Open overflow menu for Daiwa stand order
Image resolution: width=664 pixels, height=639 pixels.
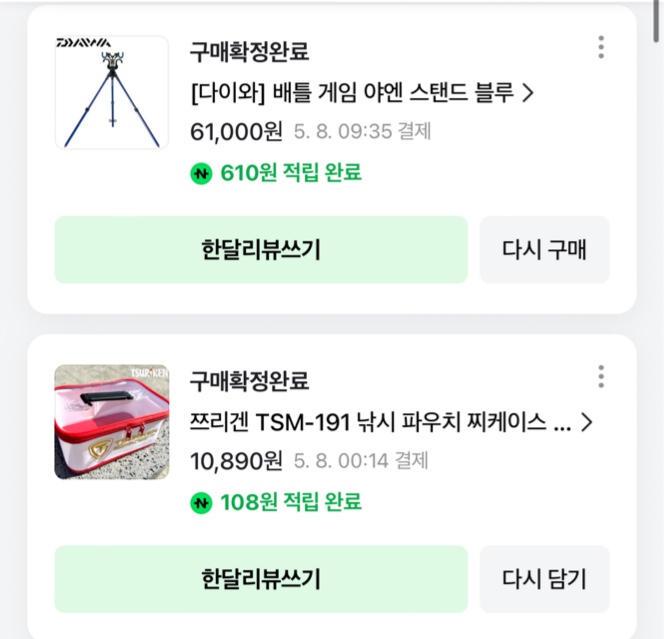[x=601, y=48]
